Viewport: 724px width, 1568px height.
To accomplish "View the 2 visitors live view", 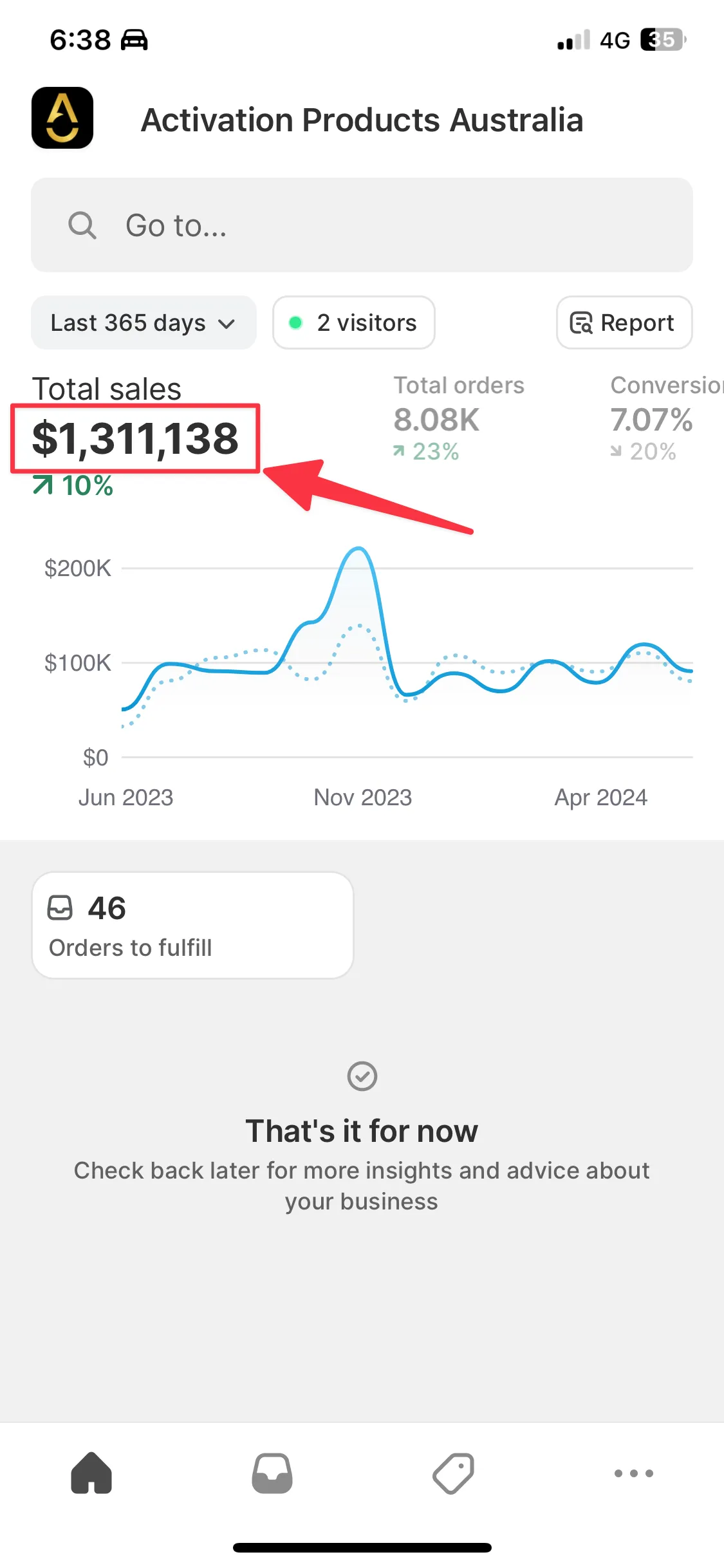I will [x=353, y=322].
